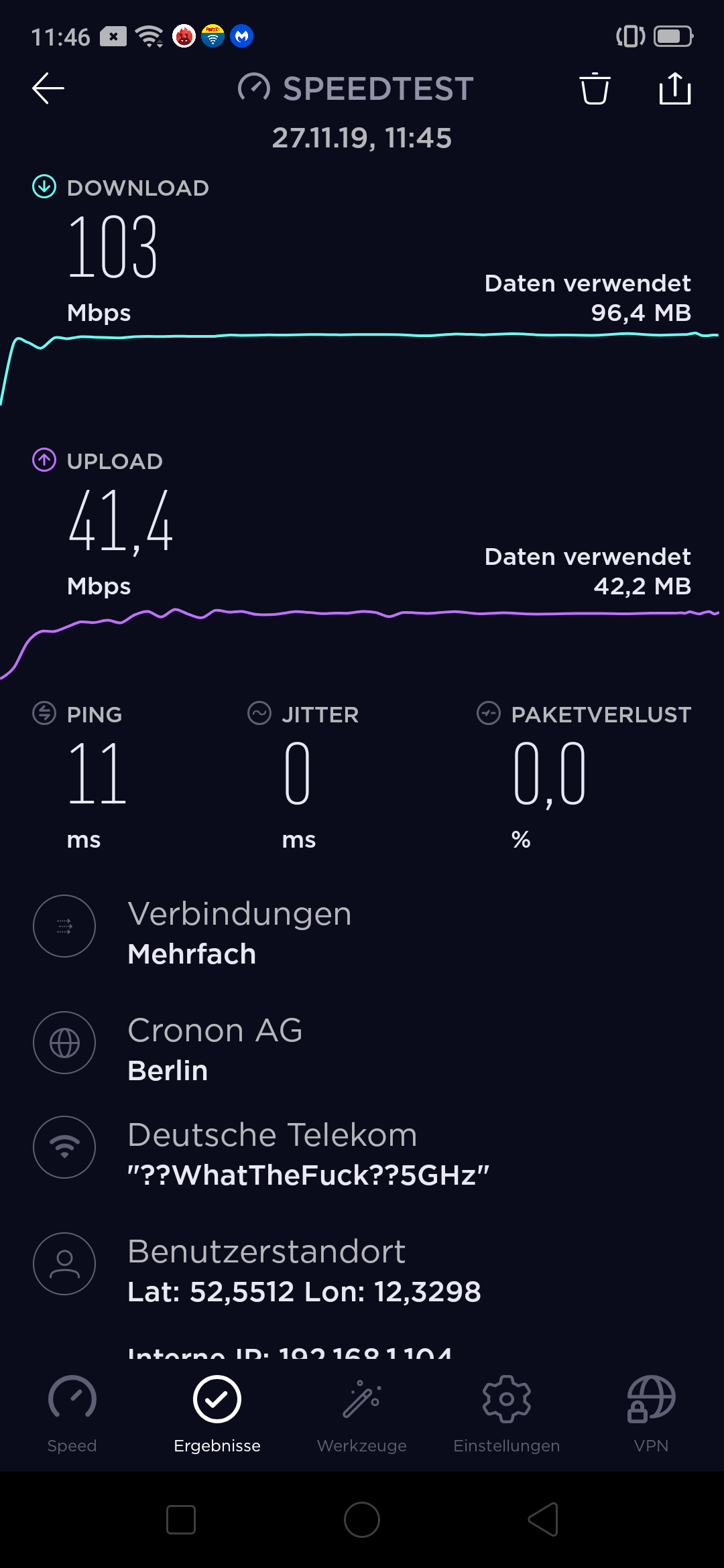Switch to the VPN tab
The height and width of the screenshot is (1568, 724).
coord(652,1414)
